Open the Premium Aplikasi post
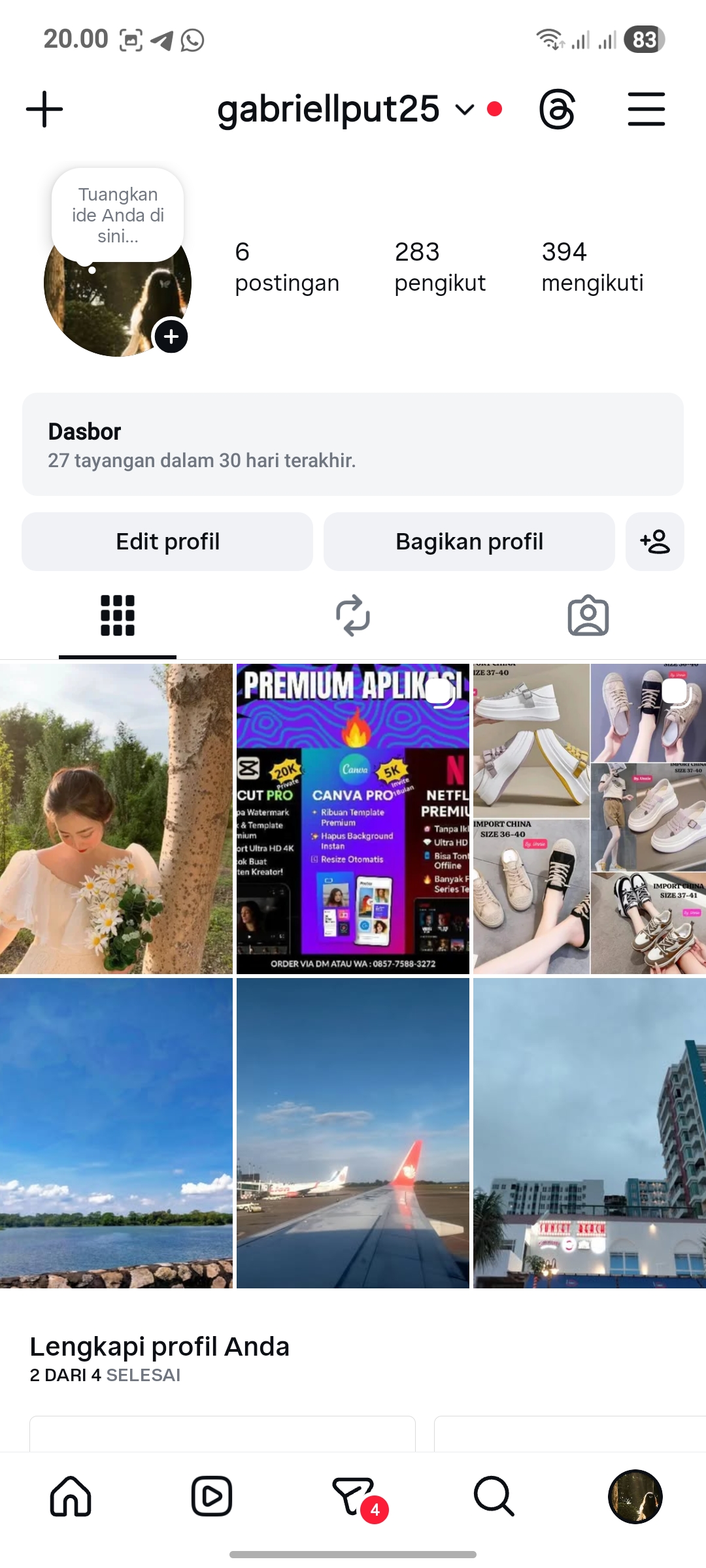 [x=353, y=819]
